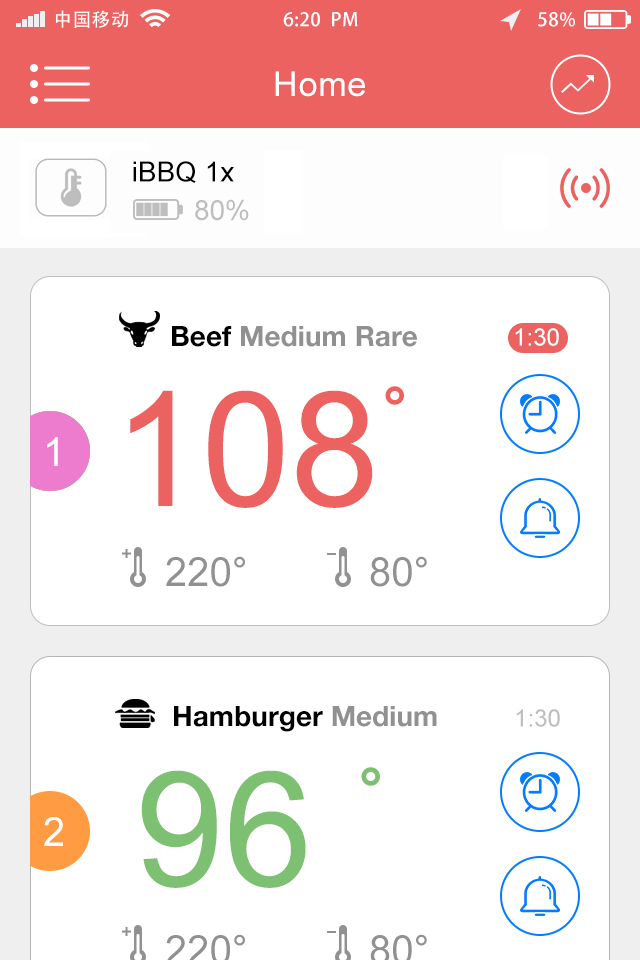Open the alarm bell for Beef probe
The width and height of the screenshot is (640, 960).
point(540,517)
